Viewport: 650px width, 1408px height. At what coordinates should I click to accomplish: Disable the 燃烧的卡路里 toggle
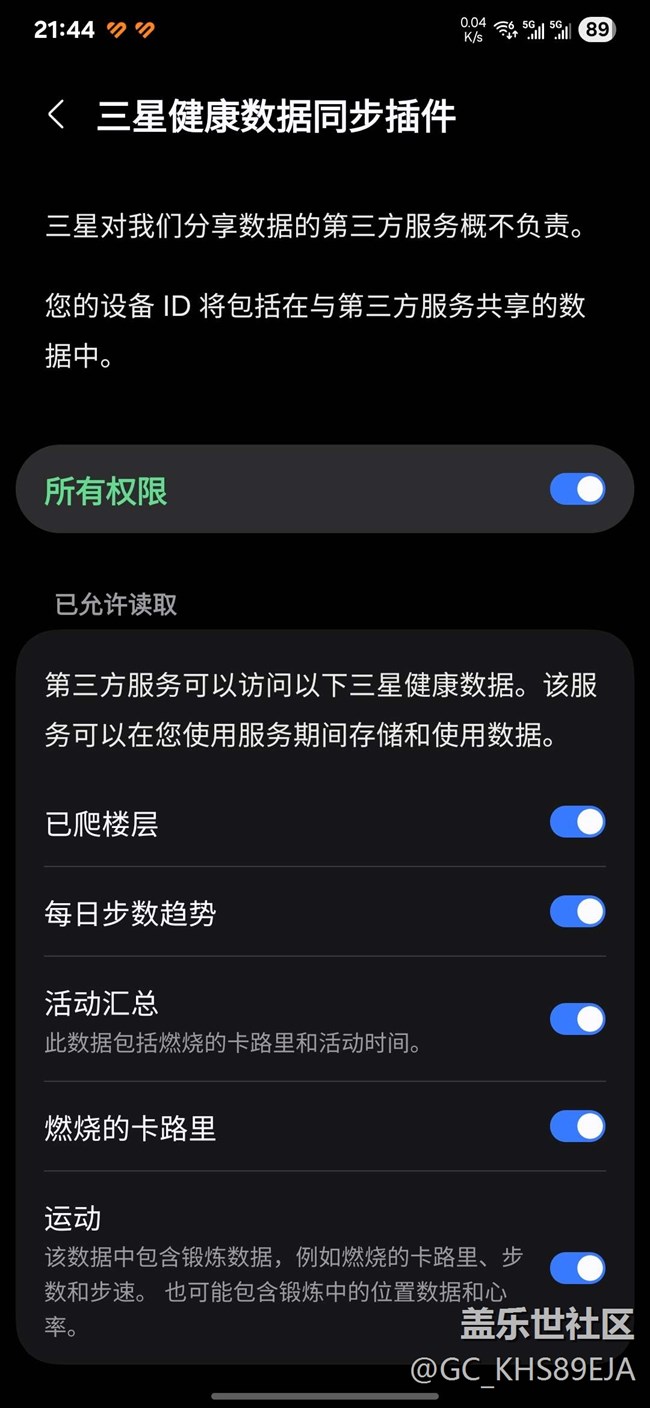click(577, 1127)
